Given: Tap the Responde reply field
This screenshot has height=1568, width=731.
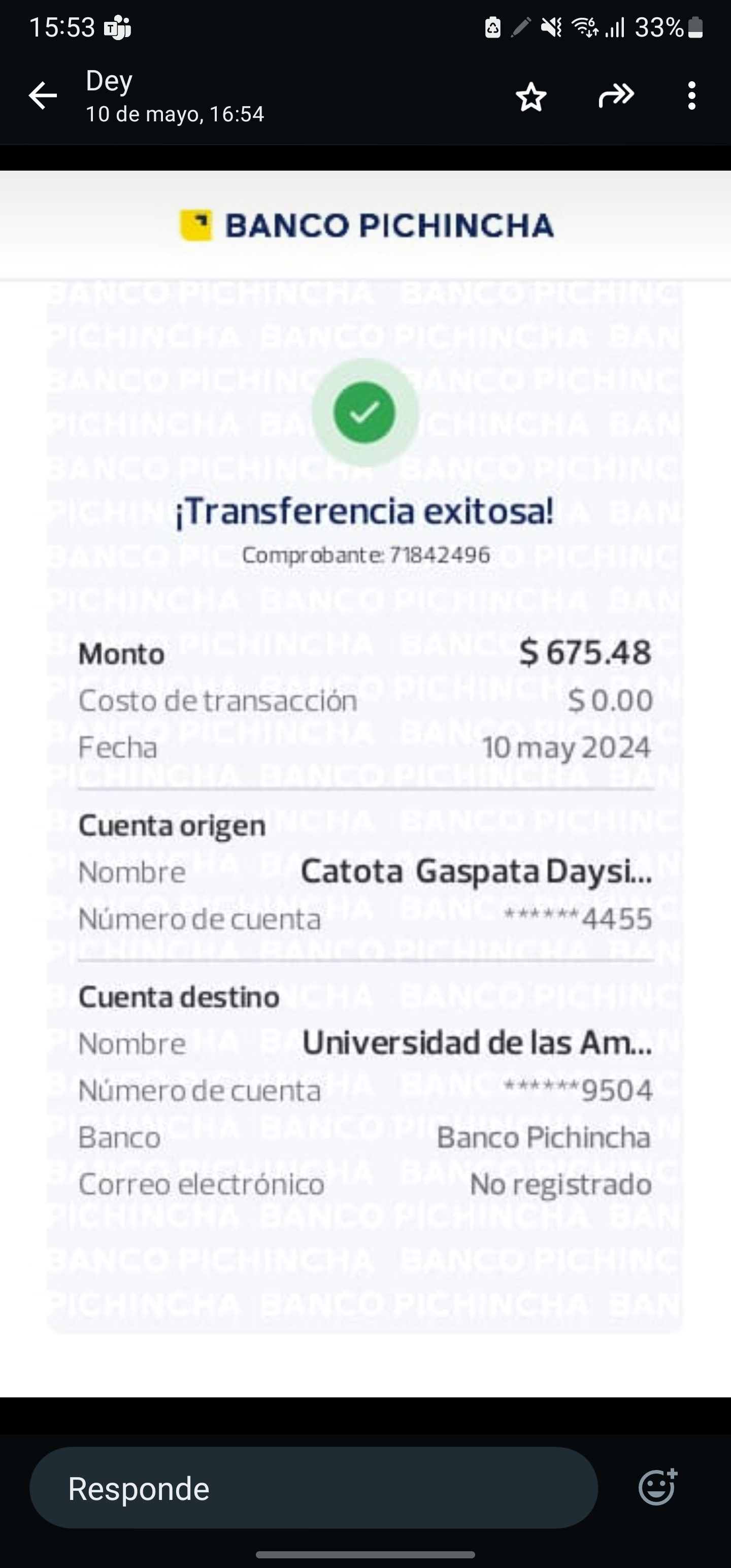Looking at the screenshot, I should 313,1488.
